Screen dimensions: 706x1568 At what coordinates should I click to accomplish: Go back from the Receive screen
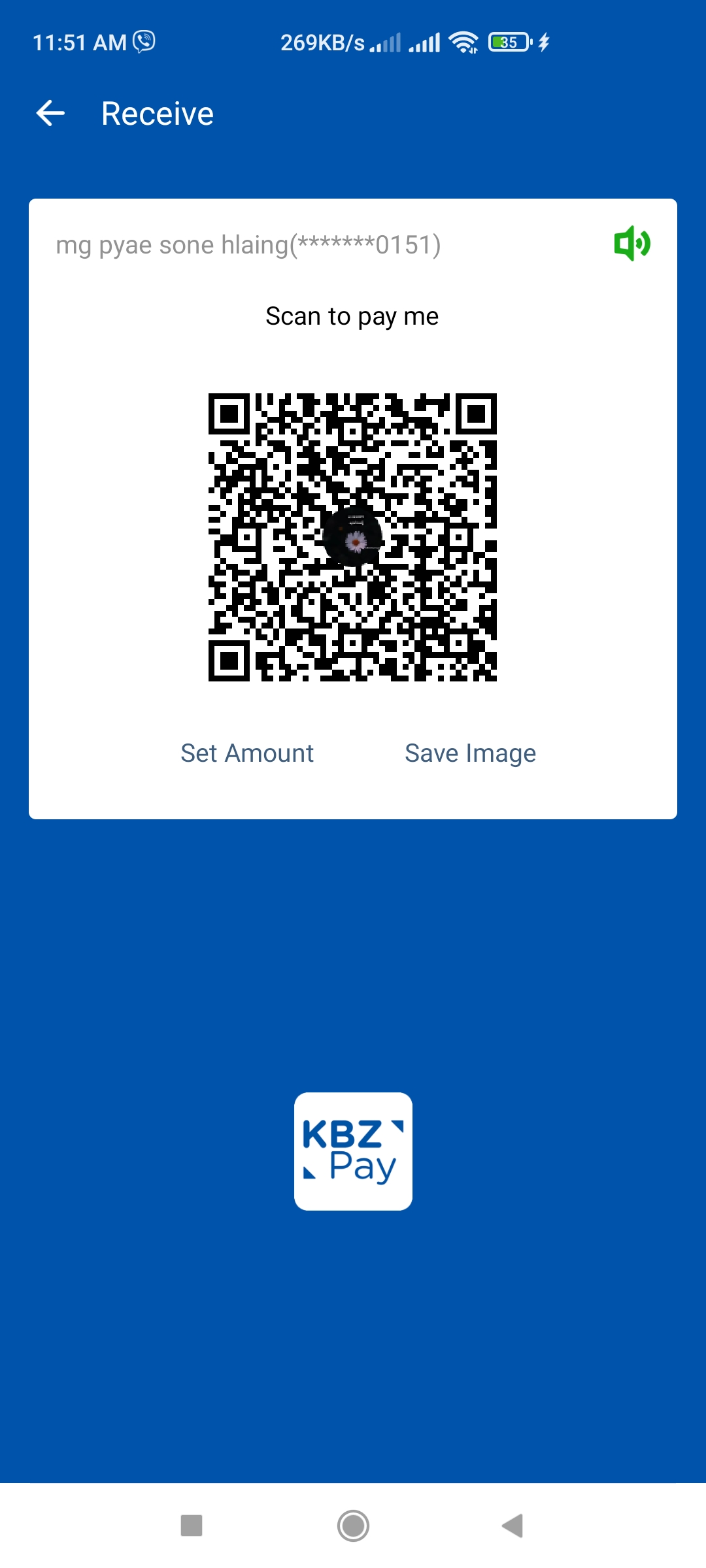point(50,114)
